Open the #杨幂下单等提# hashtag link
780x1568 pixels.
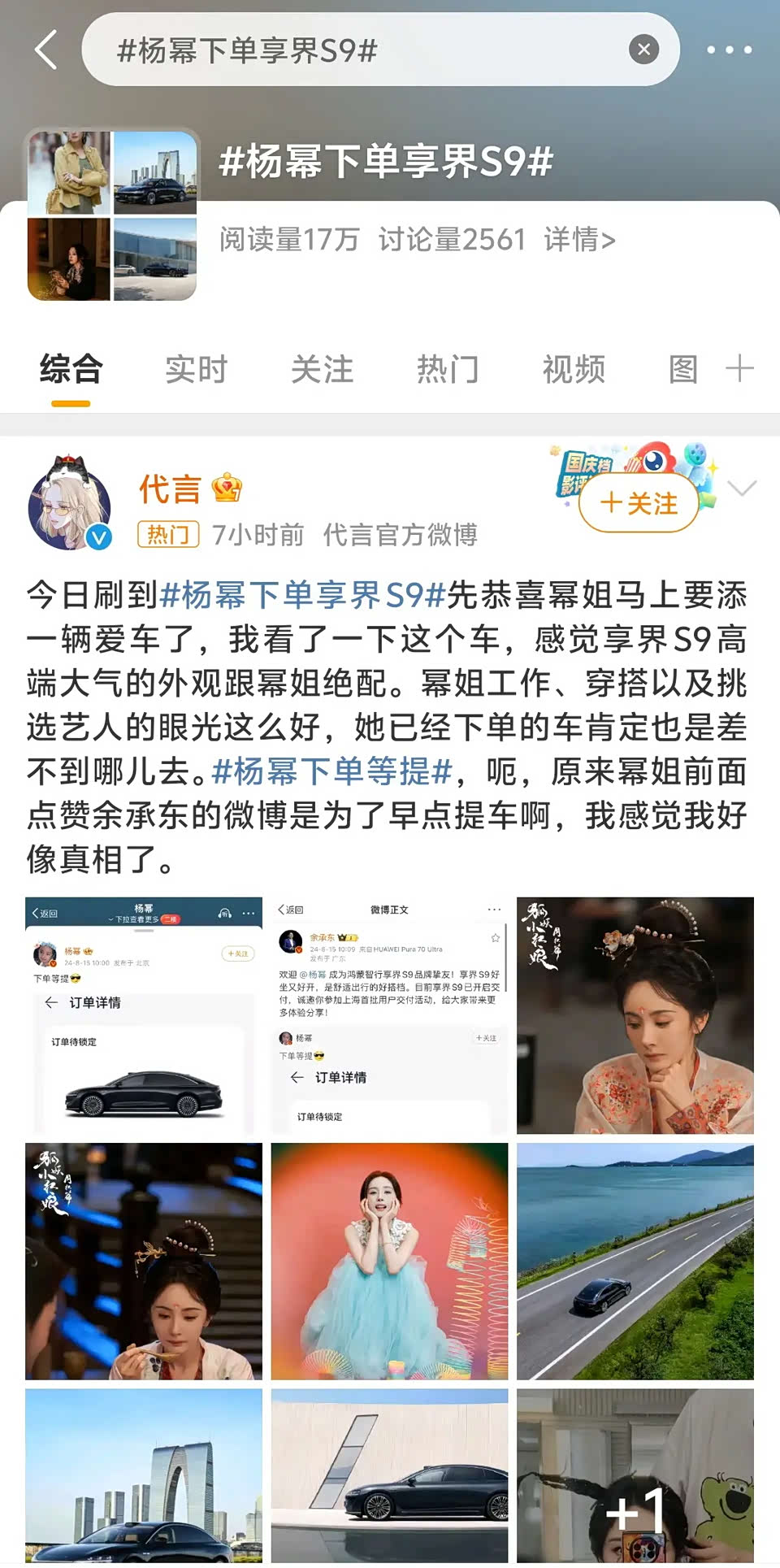(331, 771)
